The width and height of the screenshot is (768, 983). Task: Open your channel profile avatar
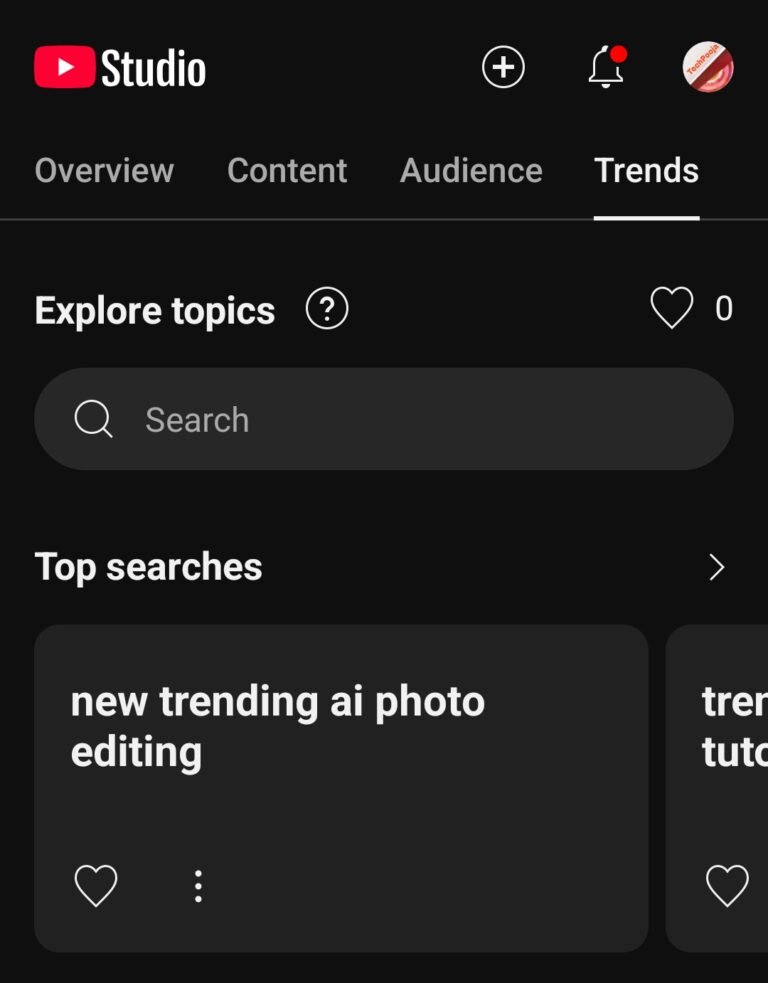coord(707,67)
